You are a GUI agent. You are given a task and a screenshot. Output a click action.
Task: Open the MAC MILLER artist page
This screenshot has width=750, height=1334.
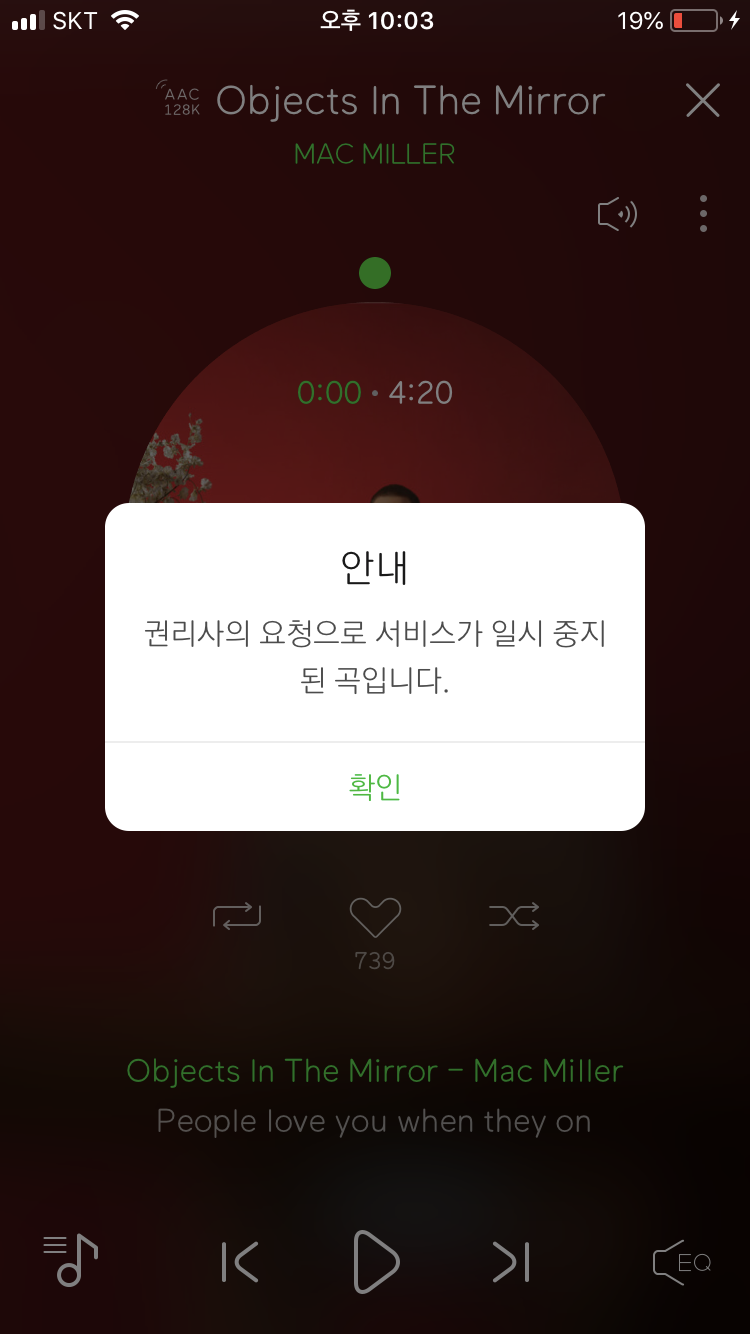375,154
